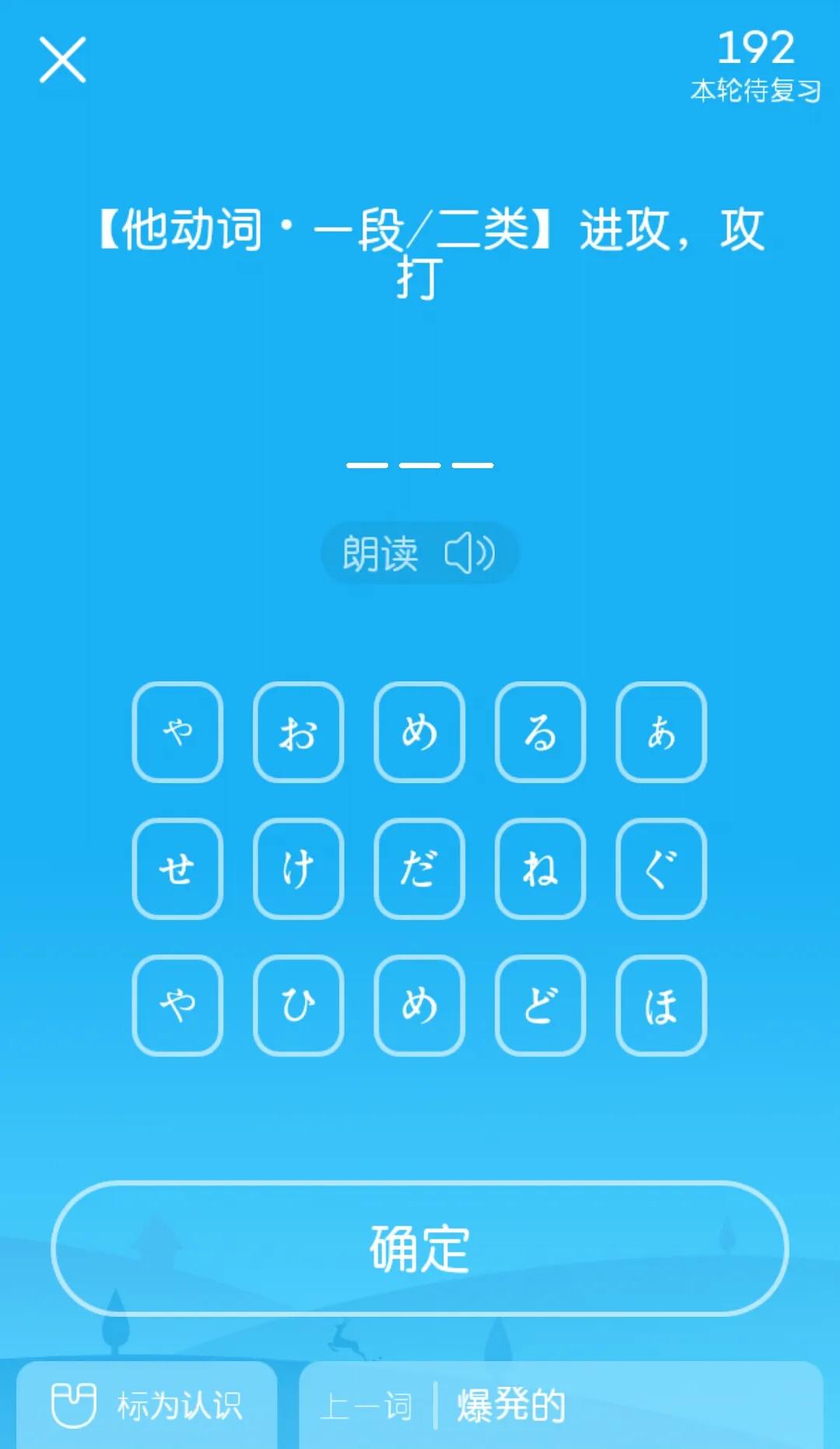Screen dimensions: 840x1449
Task: Select the kana tile ね
Action: 539,869
